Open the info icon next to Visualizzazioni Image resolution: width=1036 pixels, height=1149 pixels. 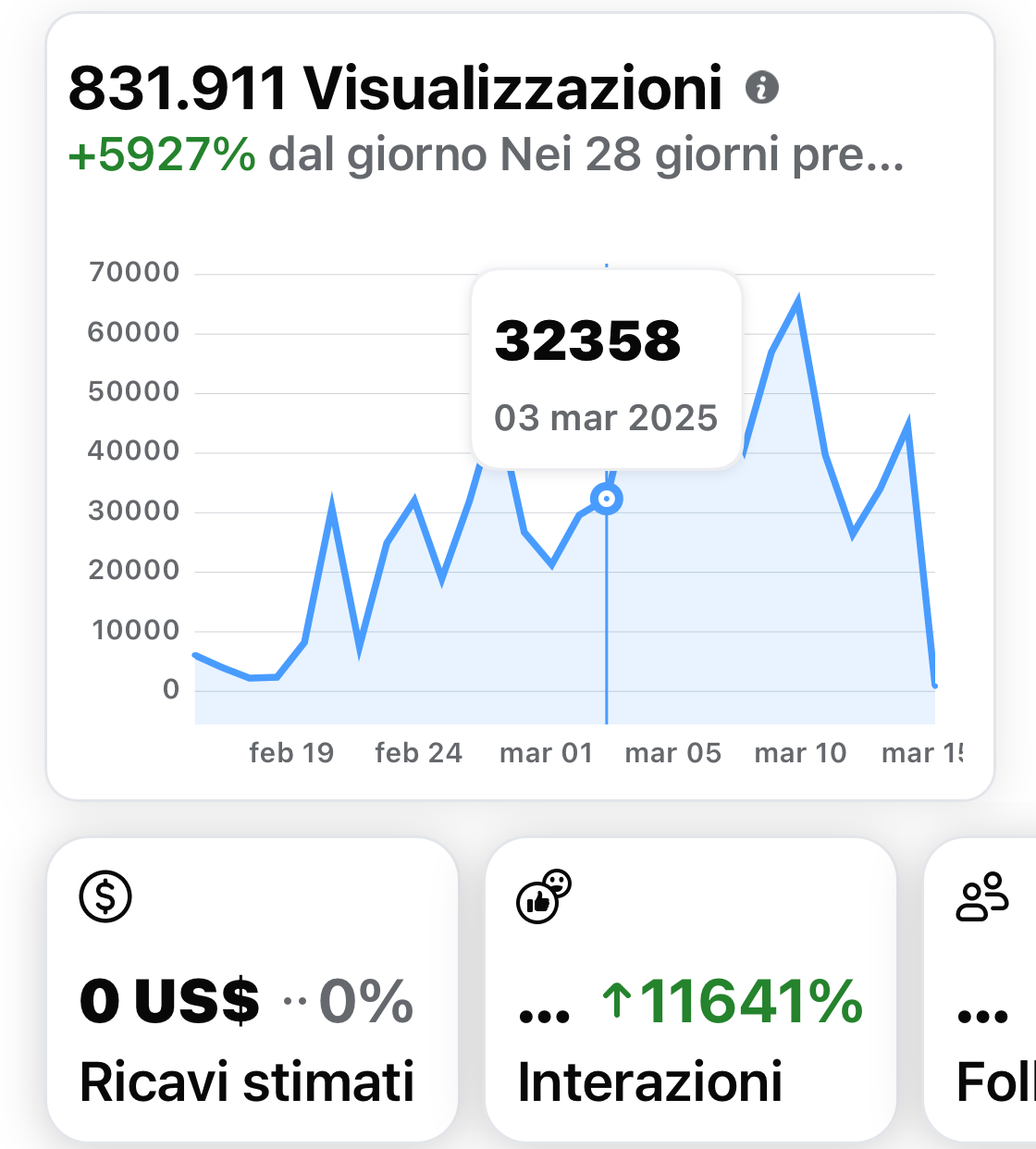tap(762, 88)
